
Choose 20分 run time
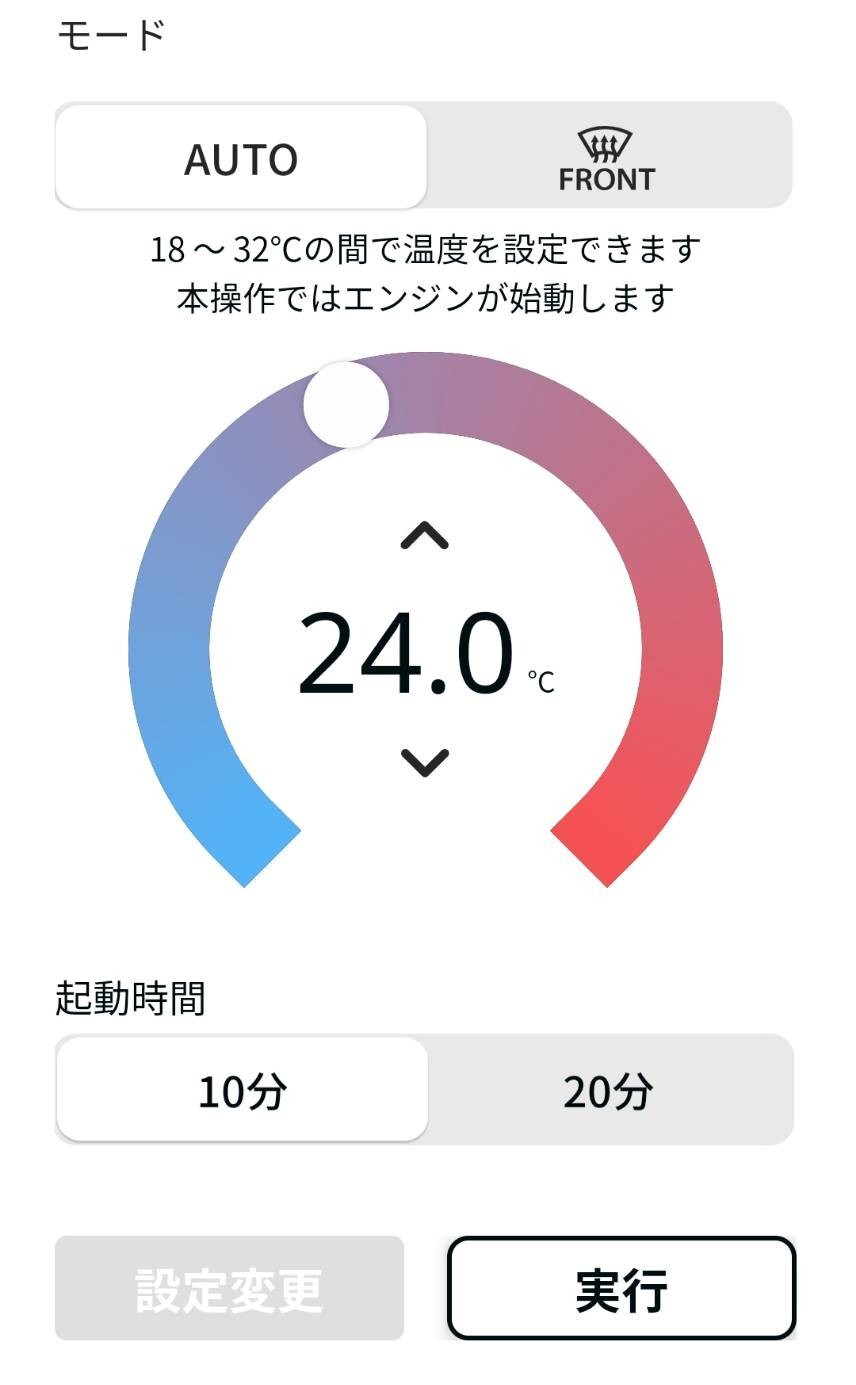click(609, 1090)
